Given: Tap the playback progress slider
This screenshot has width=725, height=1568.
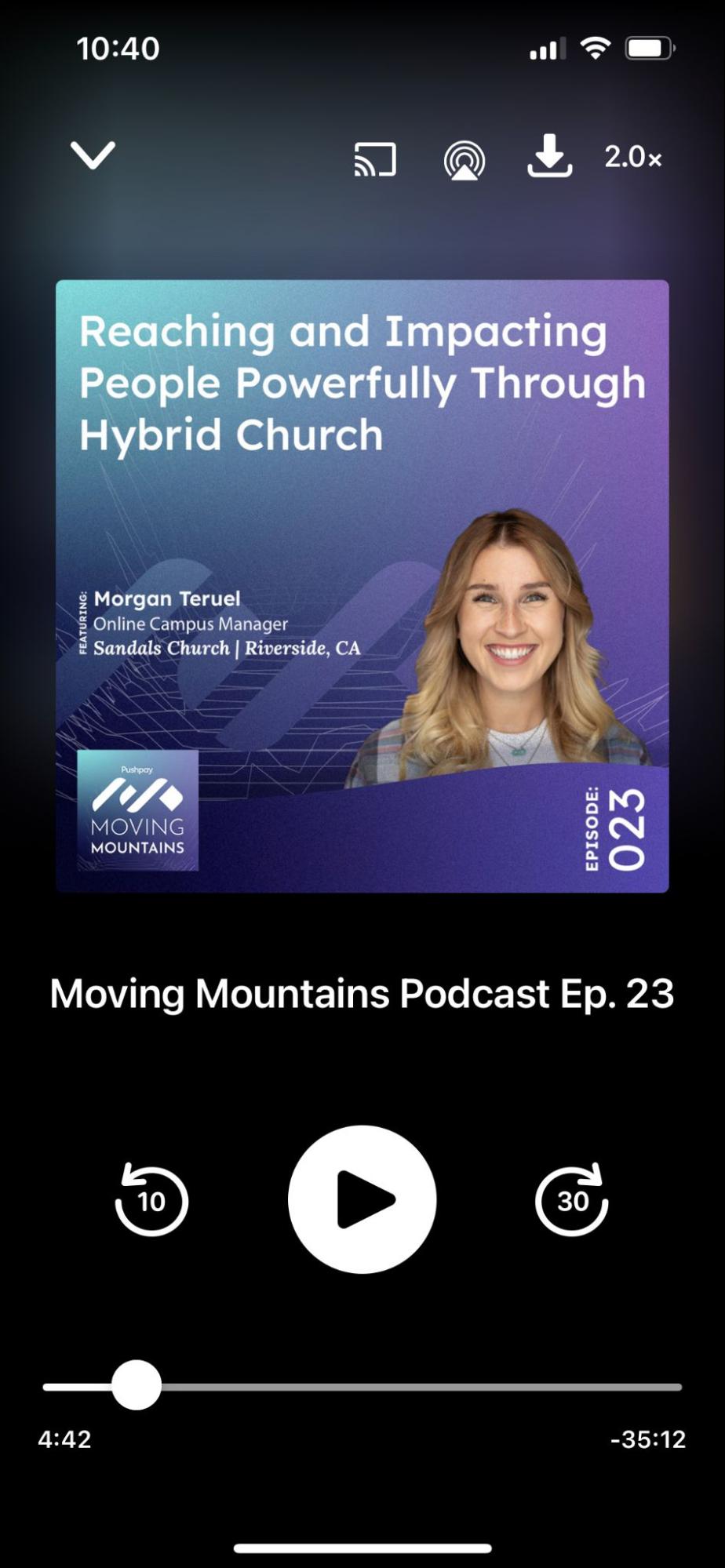Looking at the screenshot, I should 137,1386.
